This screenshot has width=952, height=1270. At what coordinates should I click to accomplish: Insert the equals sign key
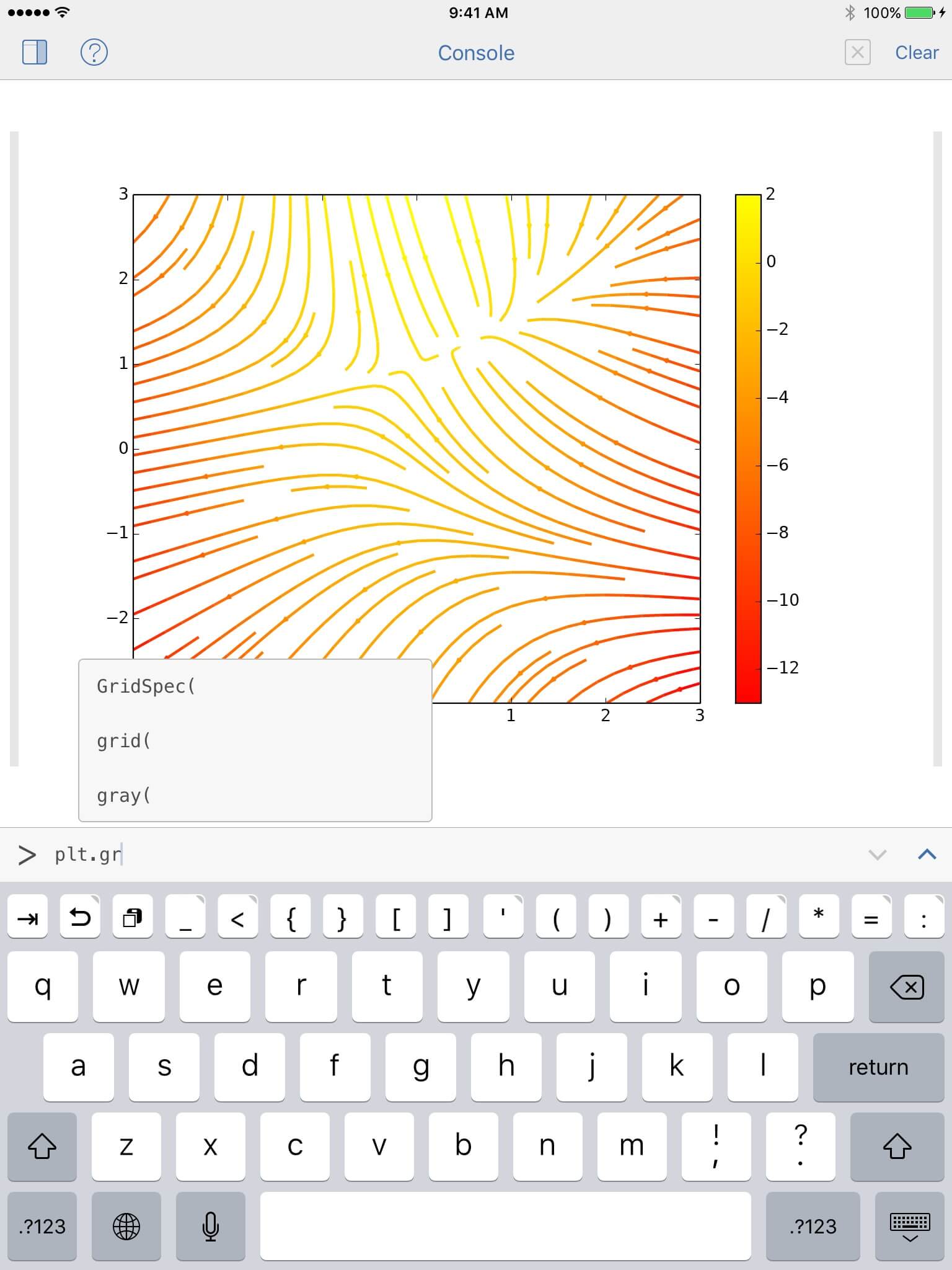point(871,917)
